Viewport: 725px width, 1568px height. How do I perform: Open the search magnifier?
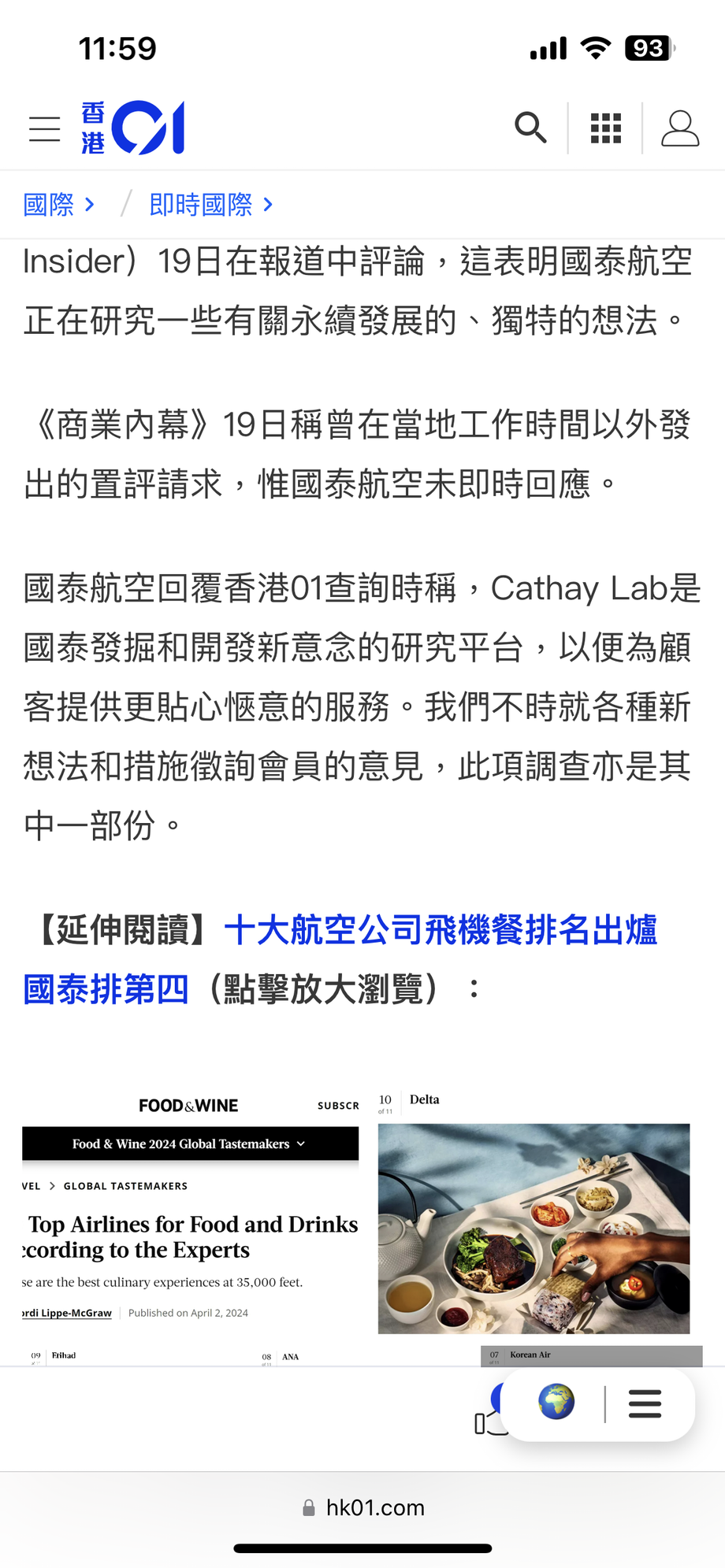click(530, 128)
